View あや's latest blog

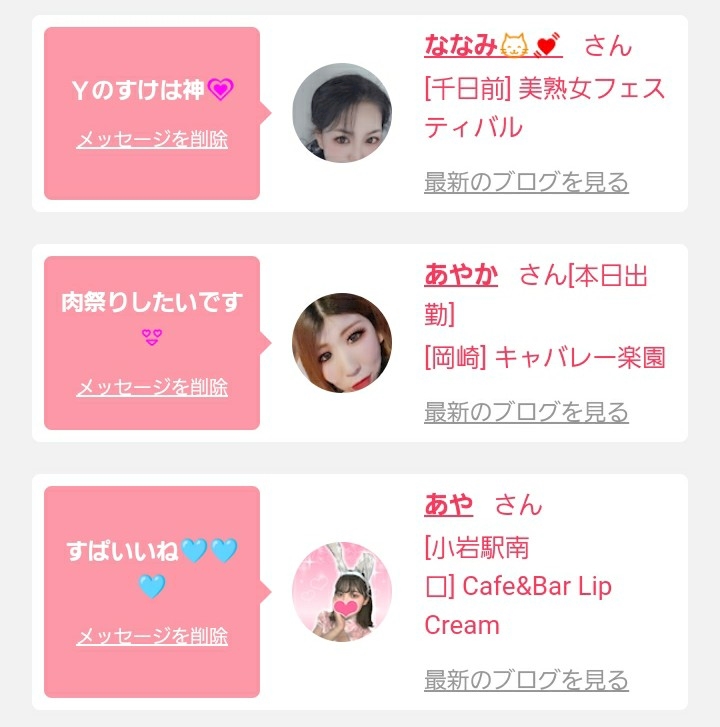point(526,680)
